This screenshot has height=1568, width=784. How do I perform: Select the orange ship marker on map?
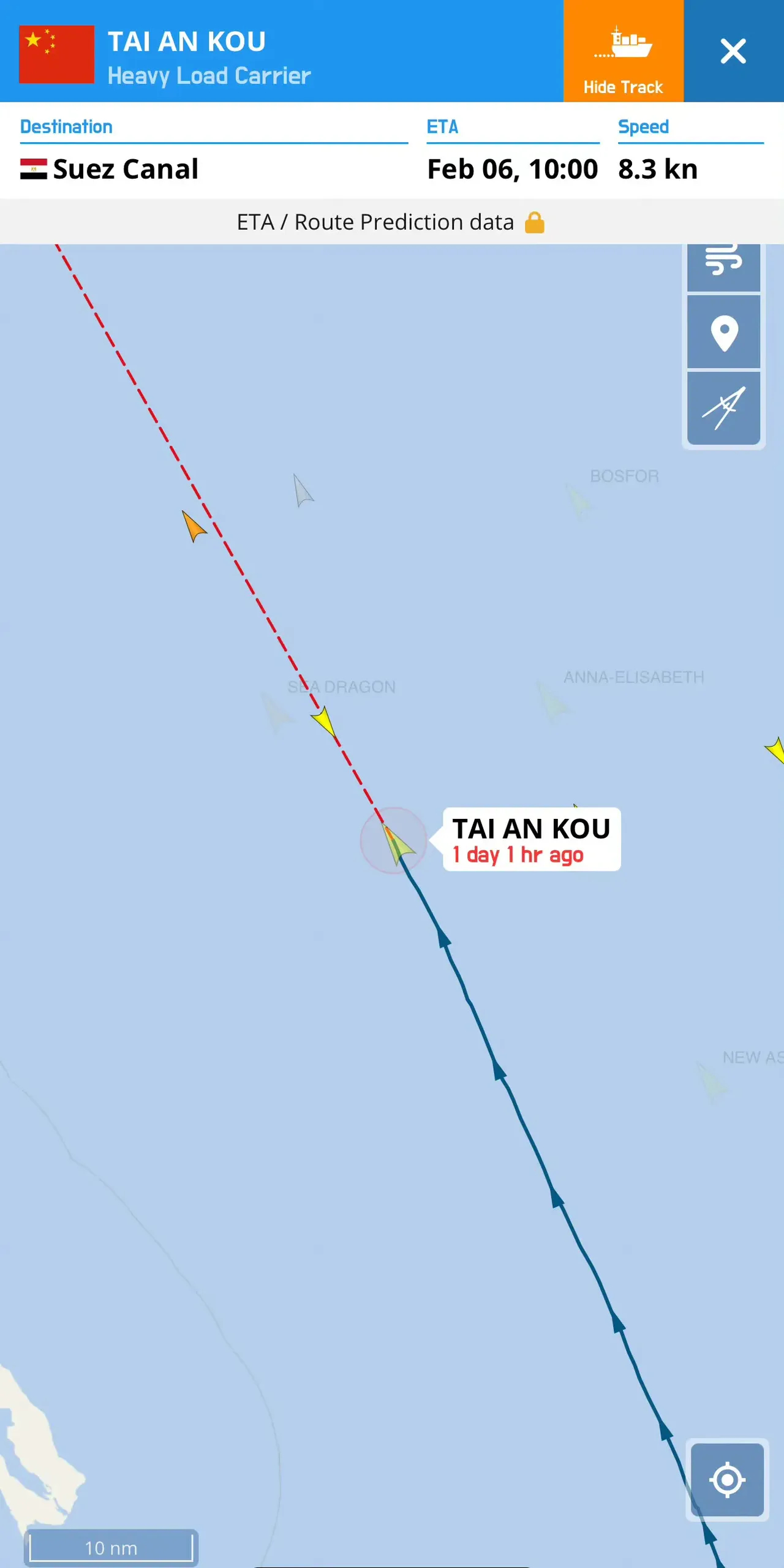click(x=194, y=526)
